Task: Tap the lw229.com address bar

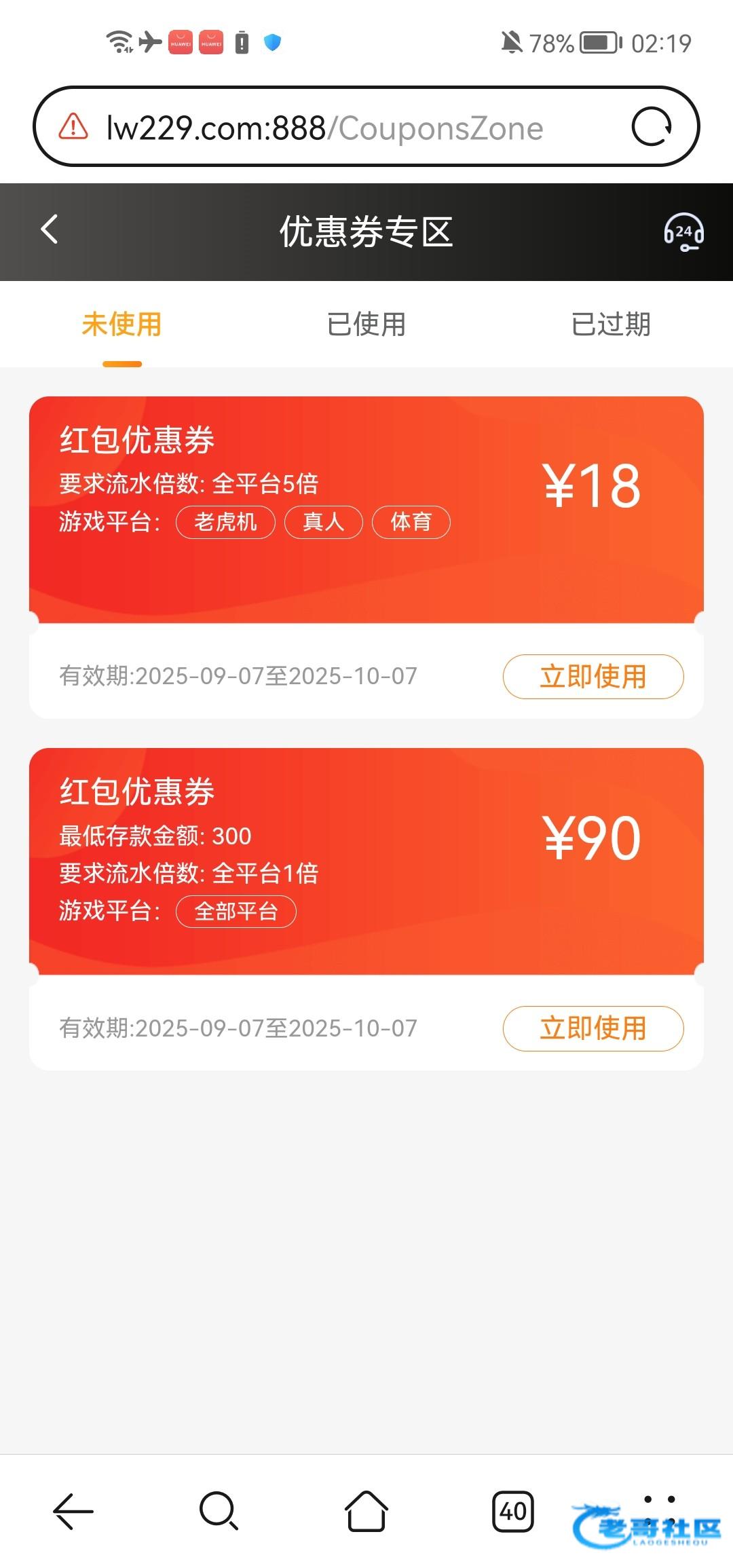Action: 326,128
